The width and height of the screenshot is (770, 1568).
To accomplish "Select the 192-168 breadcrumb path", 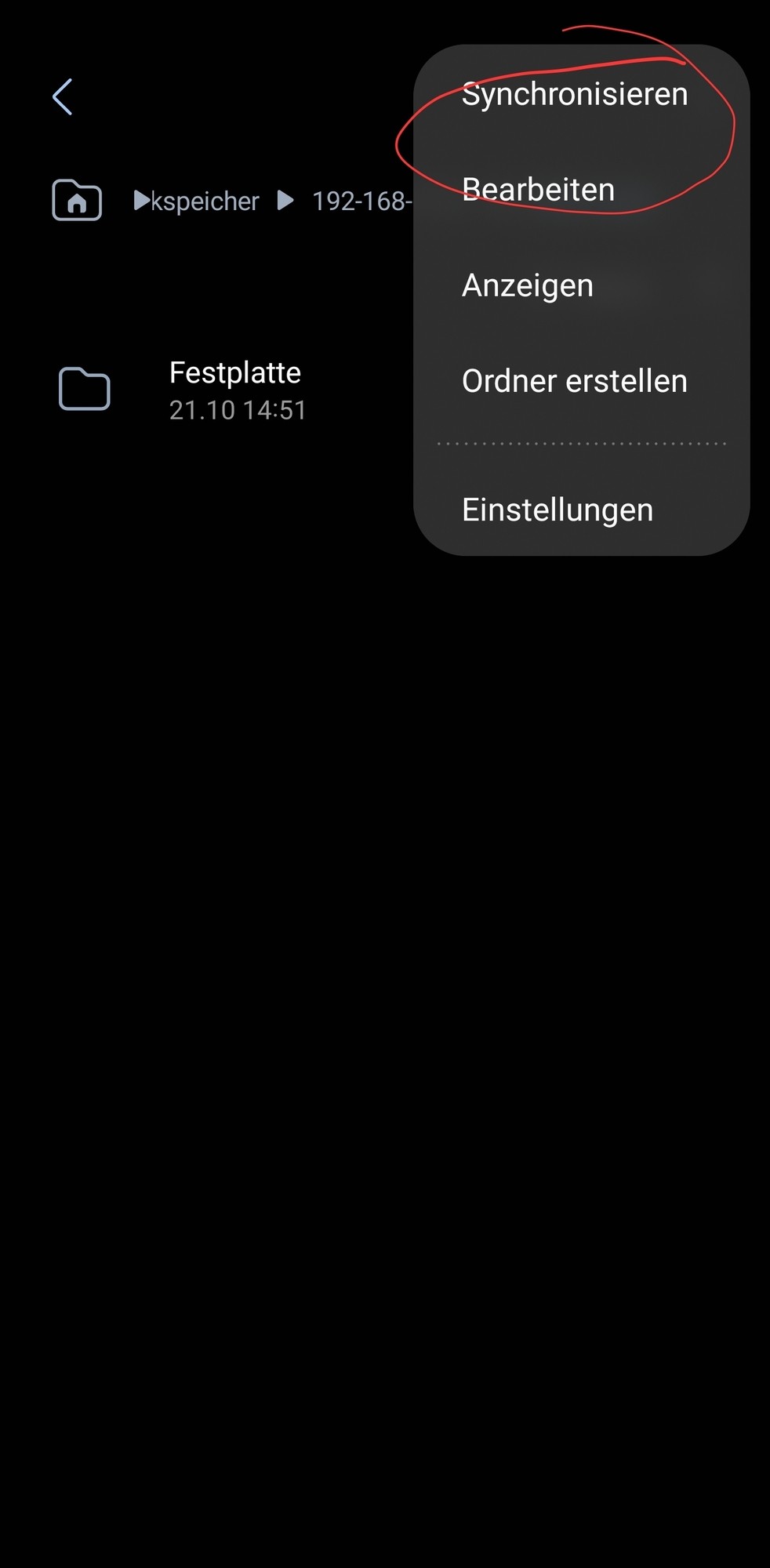I will [x=361, y=201].
